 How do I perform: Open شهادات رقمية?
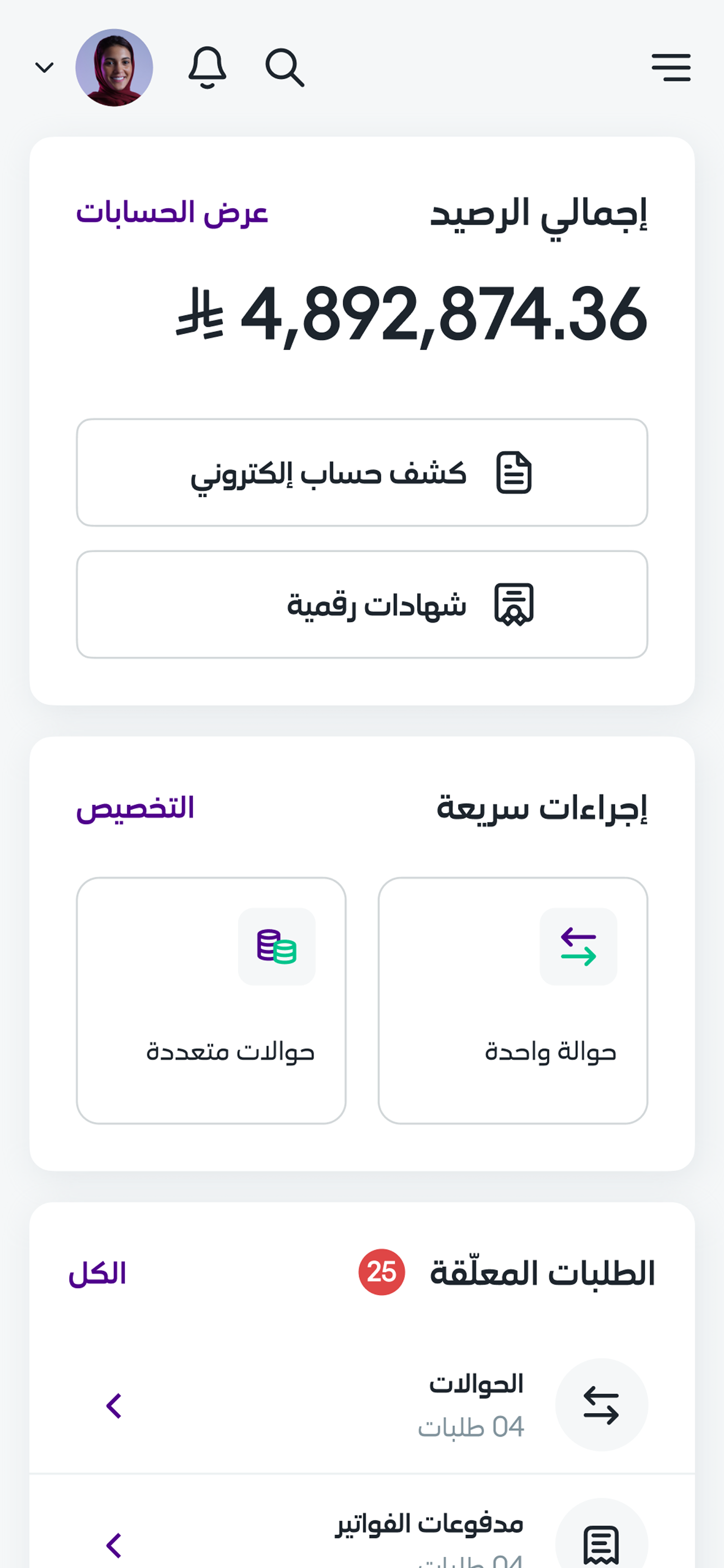click(x=362, y=604)
